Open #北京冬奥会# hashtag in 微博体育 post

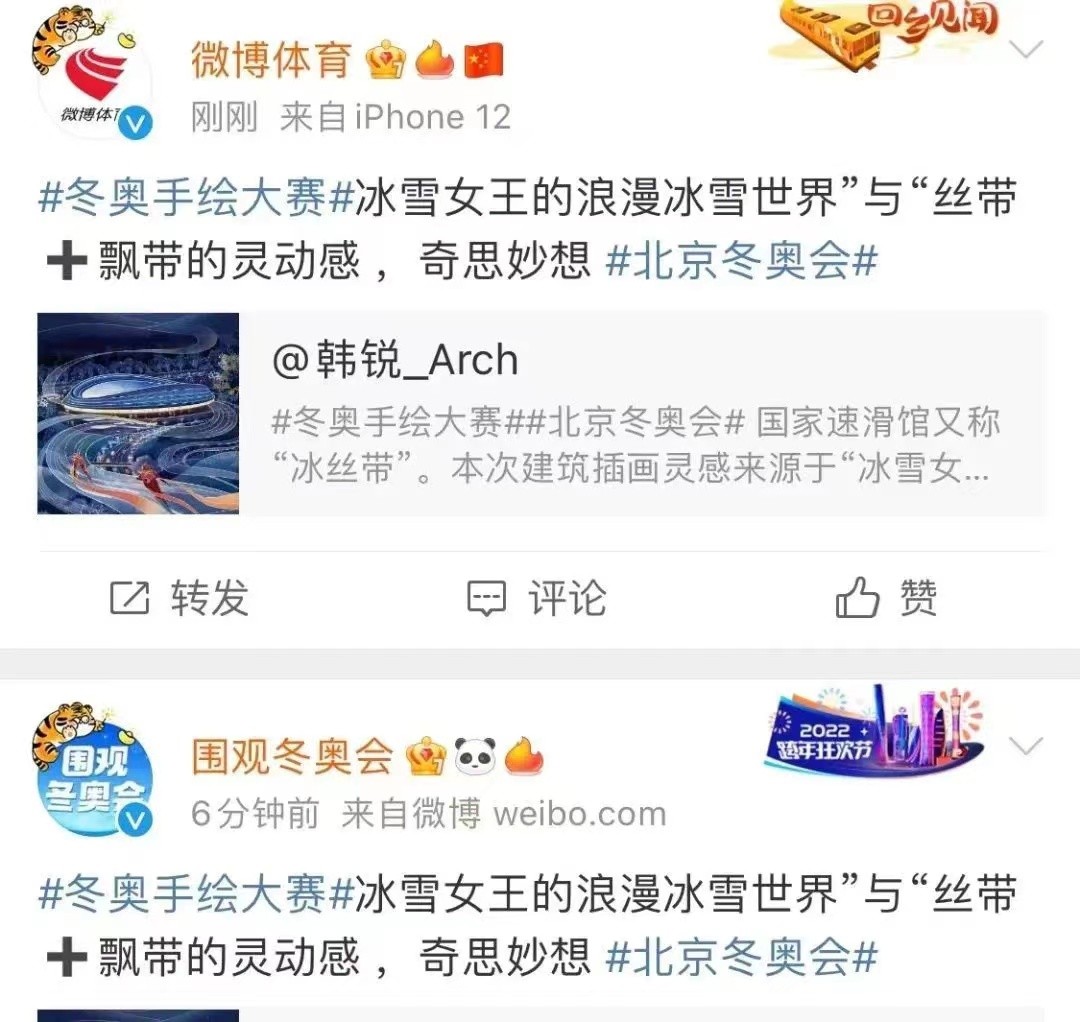[x=742, y=261]
